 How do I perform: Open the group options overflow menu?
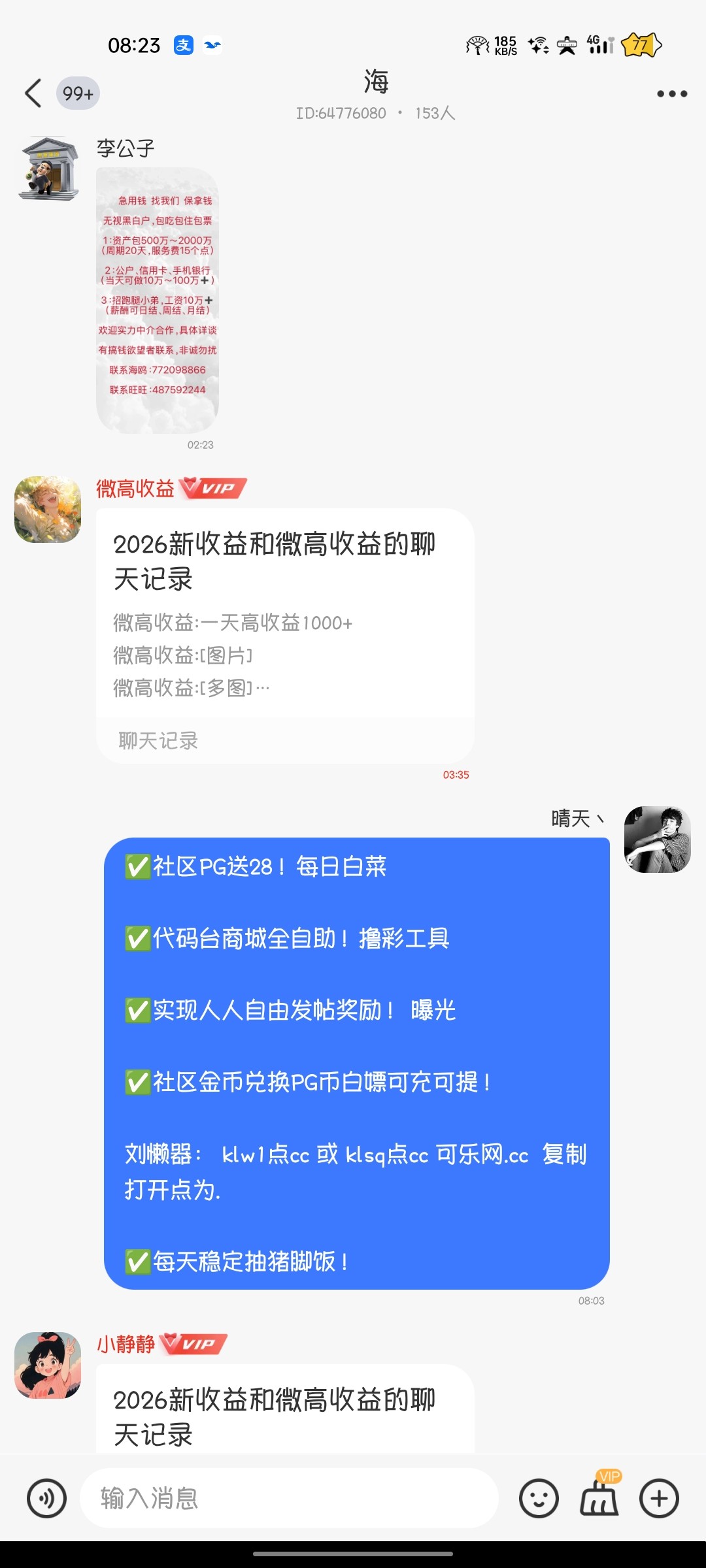point(671,94)
